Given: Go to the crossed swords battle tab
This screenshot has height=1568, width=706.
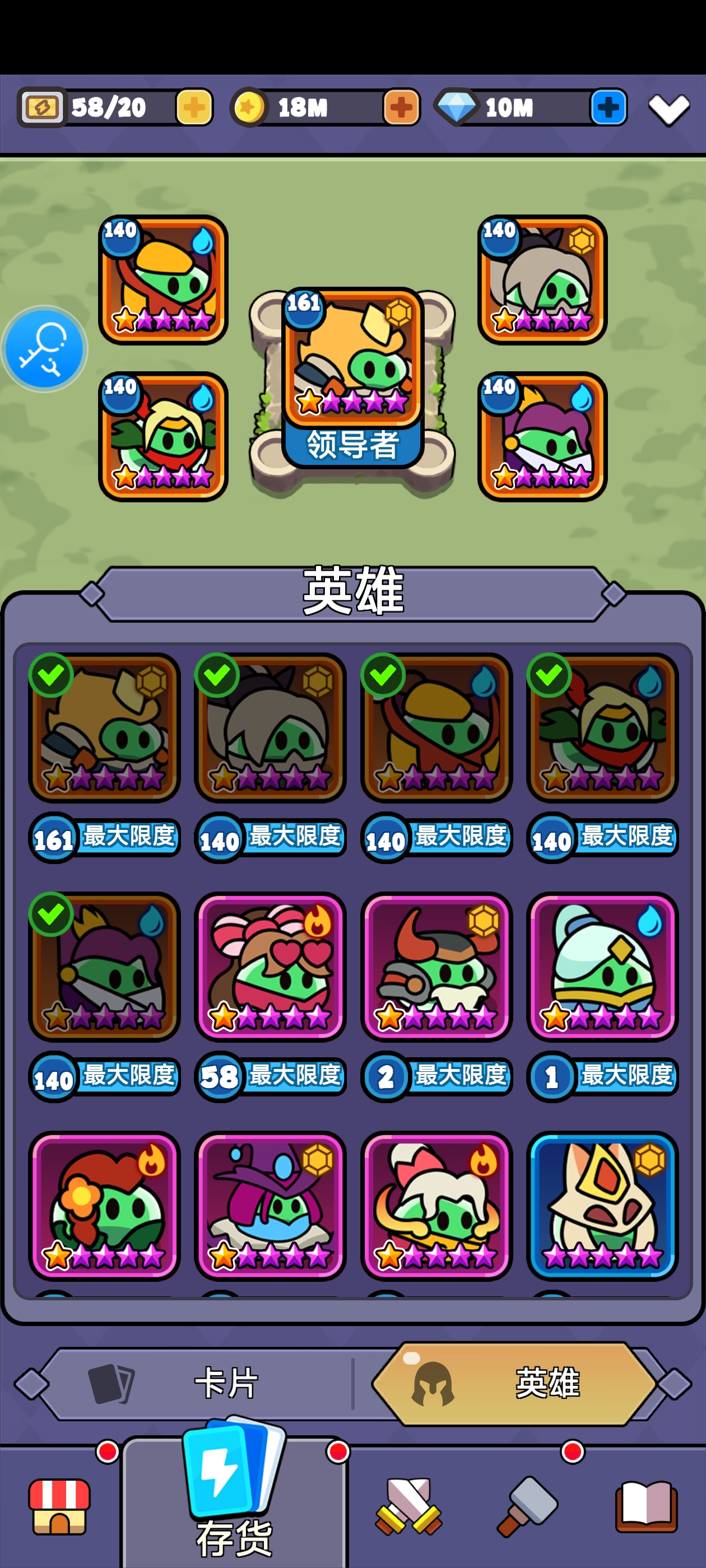Looking at the screenshot, I should (410, 1506).
